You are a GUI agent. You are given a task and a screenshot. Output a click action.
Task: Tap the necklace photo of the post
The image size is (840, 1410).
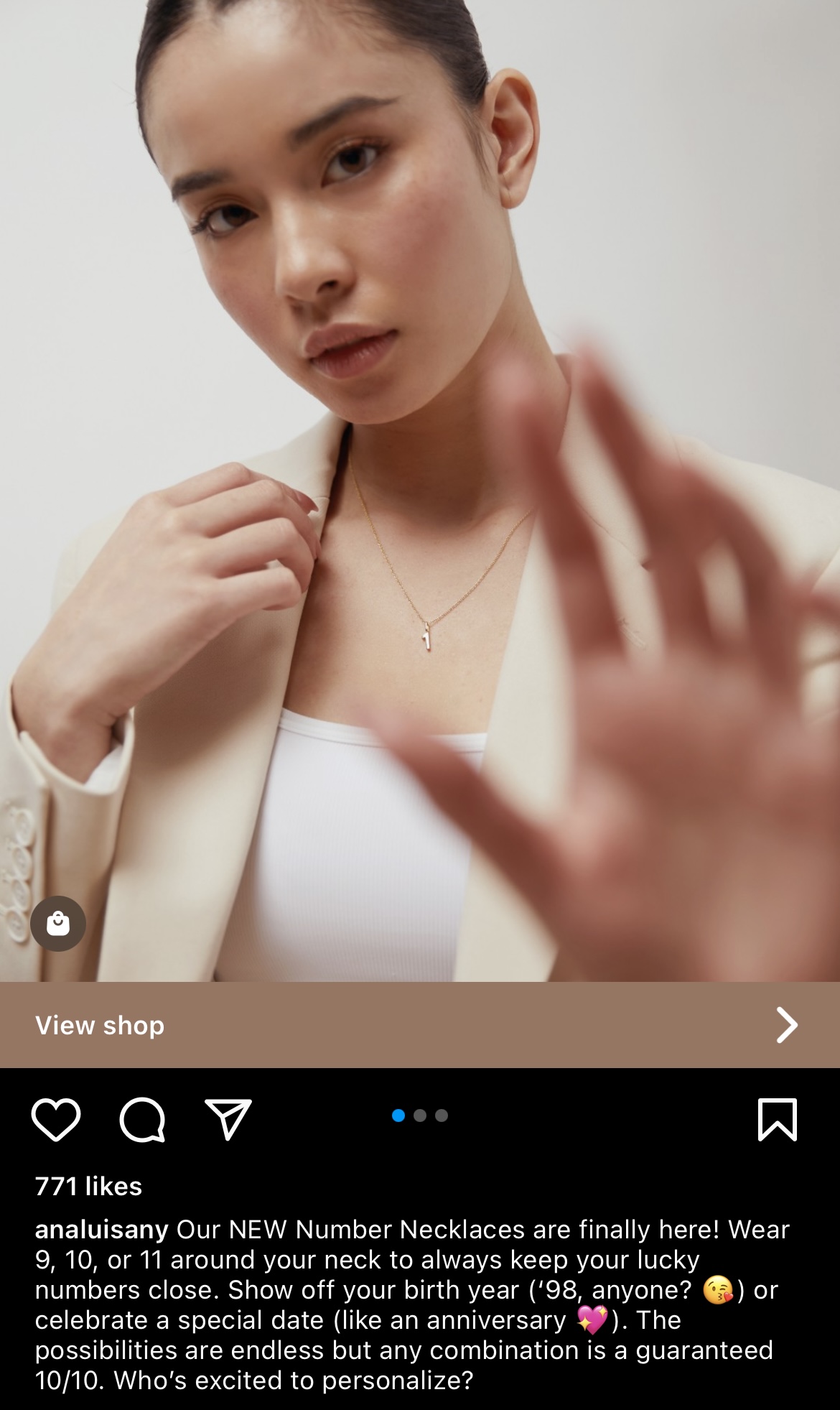(x=419, y=503)
